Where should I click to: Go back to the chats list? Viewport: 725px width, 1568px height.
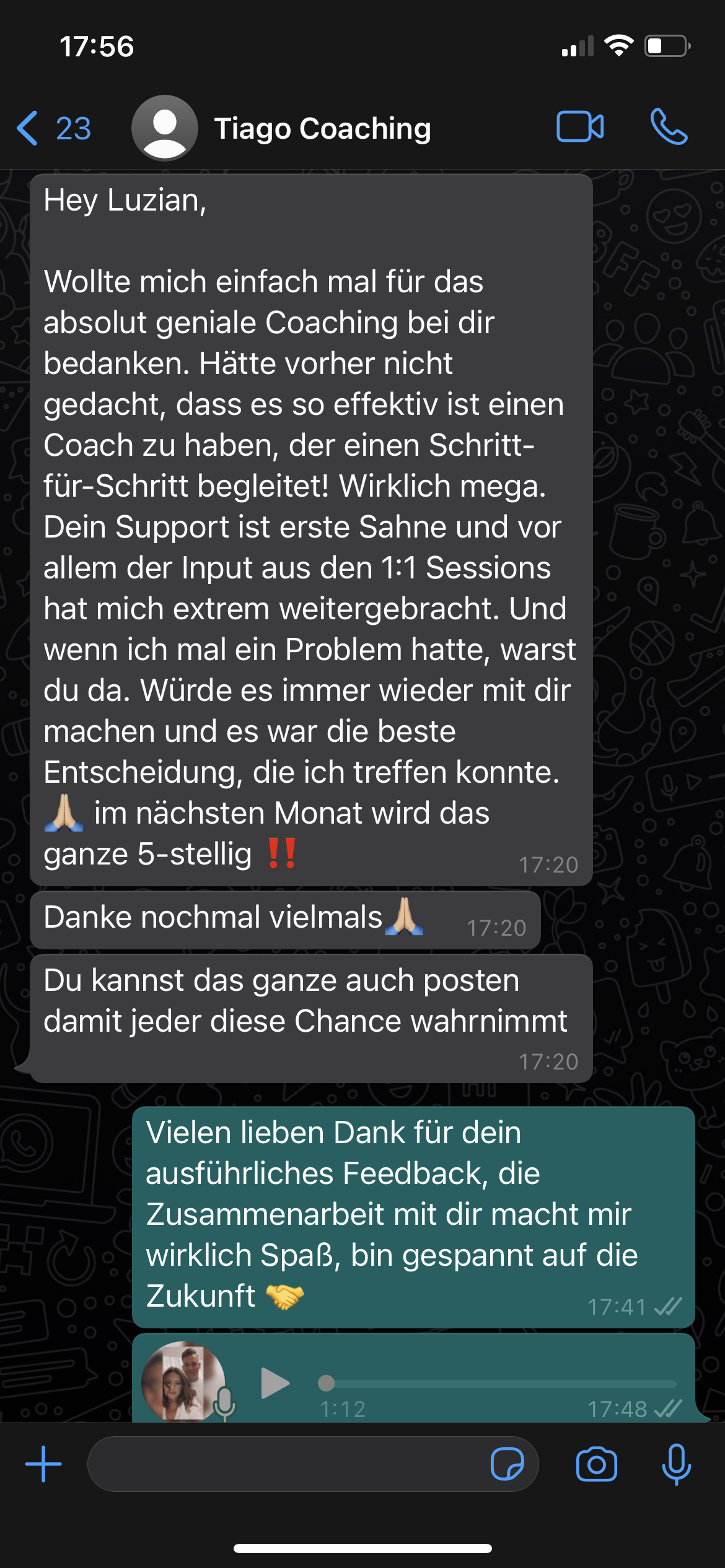pyautogui.click(x=52, y=129)
